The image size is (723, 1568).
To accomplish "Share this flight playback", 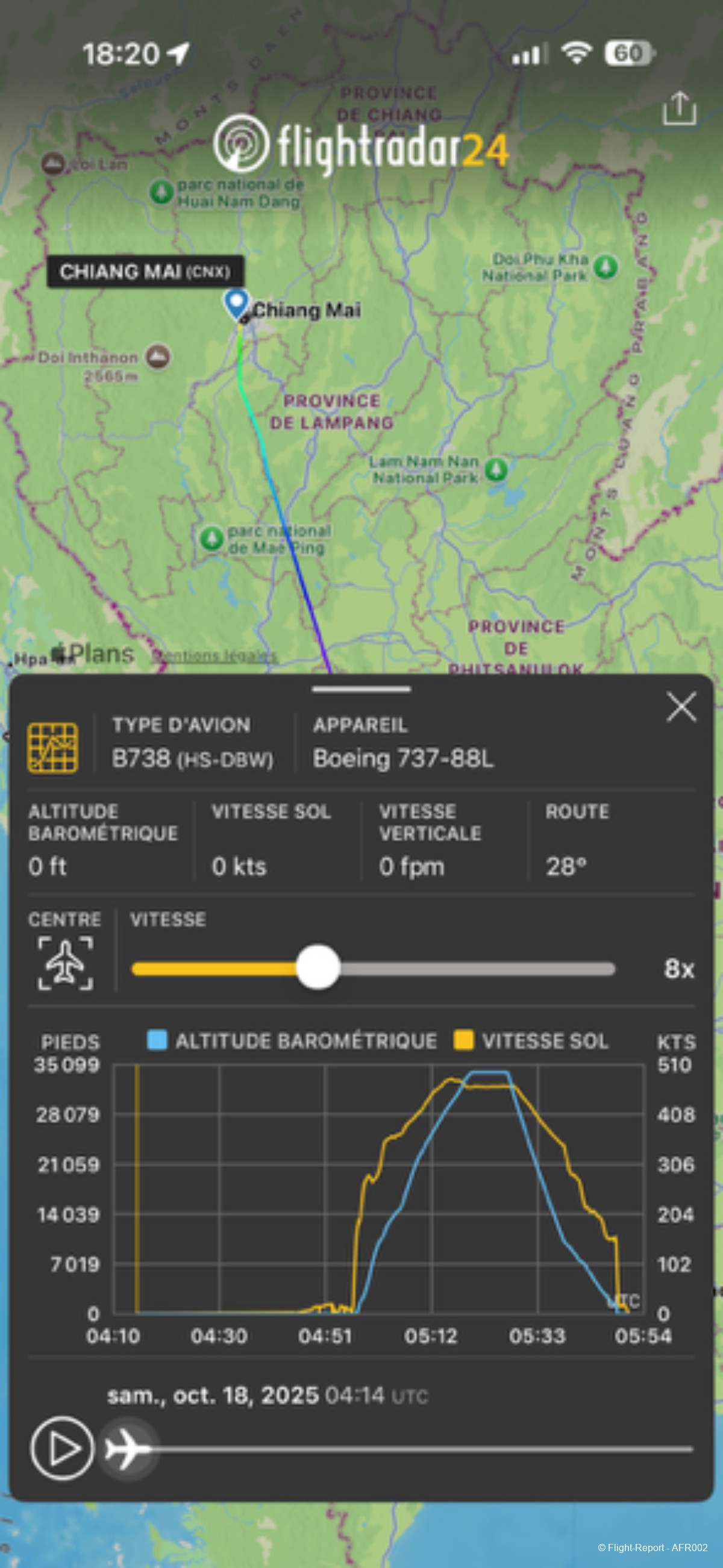I will (x=678, y=109).
